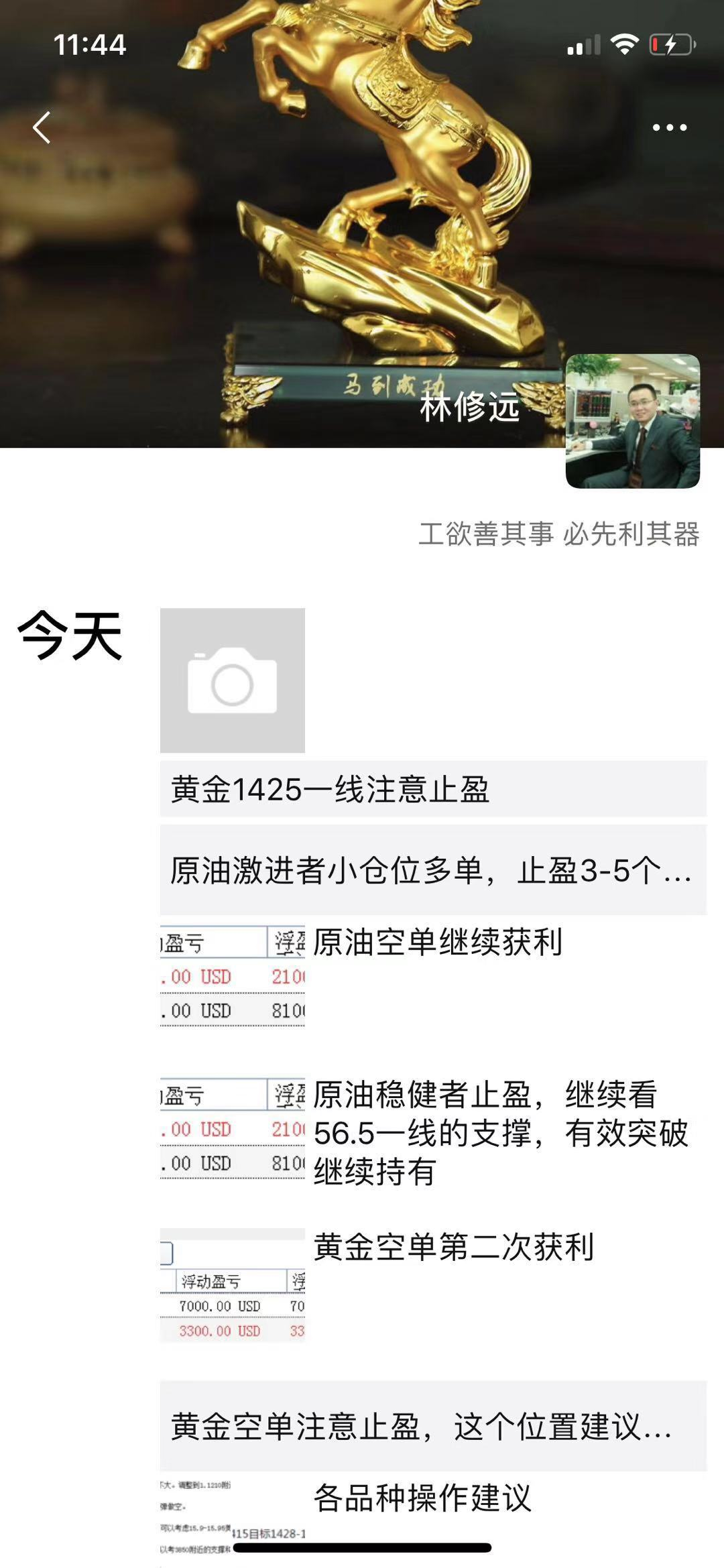Image resolution: width=724 pixels, height=1568 pixels.
Task: Tap the camera tile to post a moment
Action: tap(233, 680)
